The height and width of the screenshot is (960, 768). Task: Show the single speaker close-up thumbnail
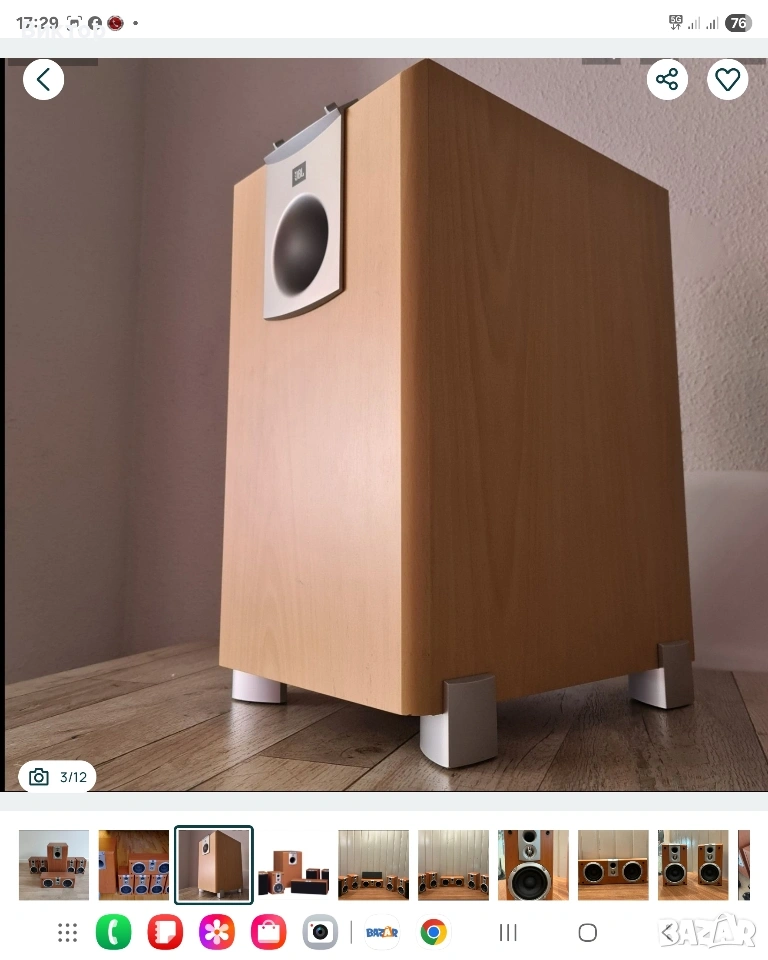(x=533, y=865)
